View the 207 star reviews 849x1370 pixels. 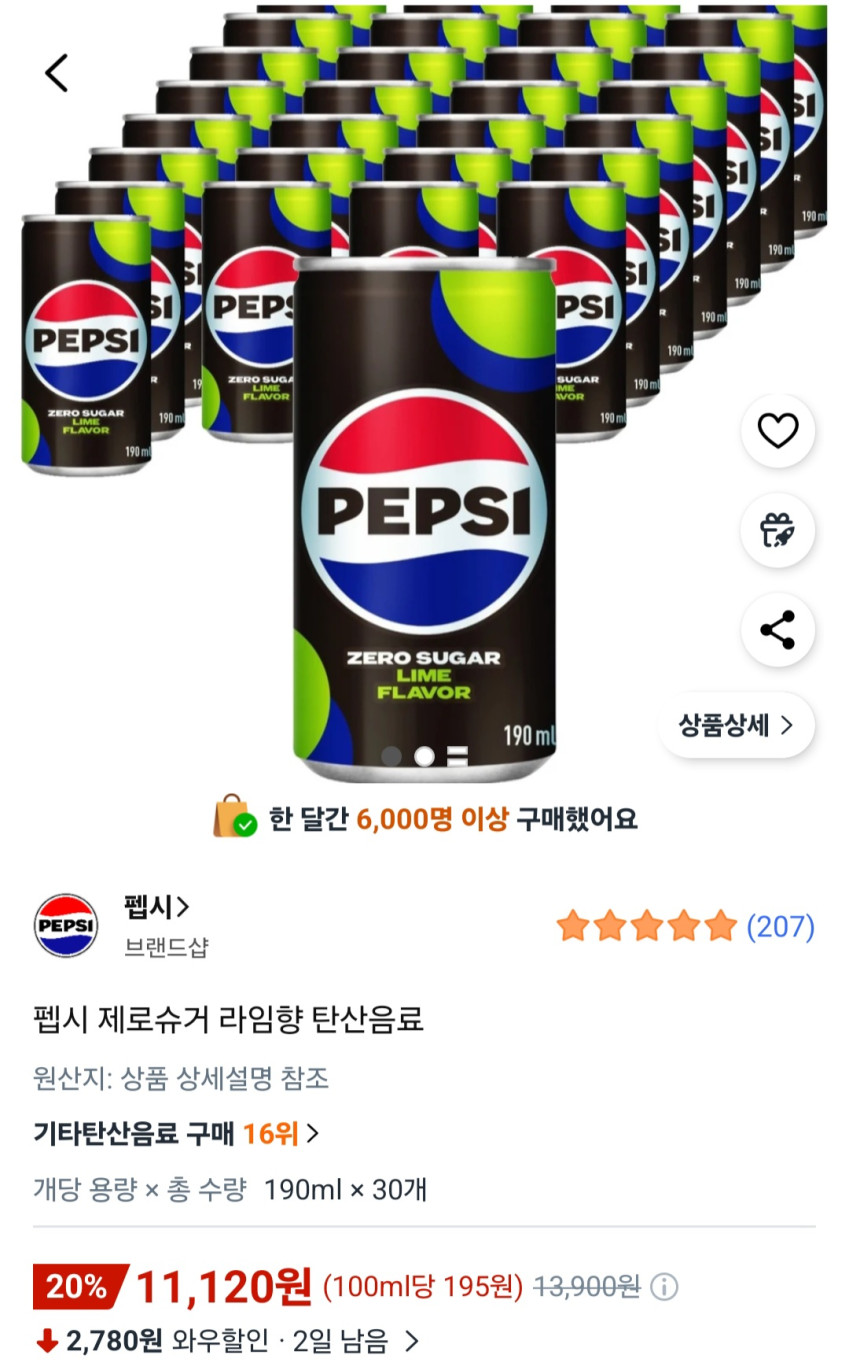click(x=685, y=927)
